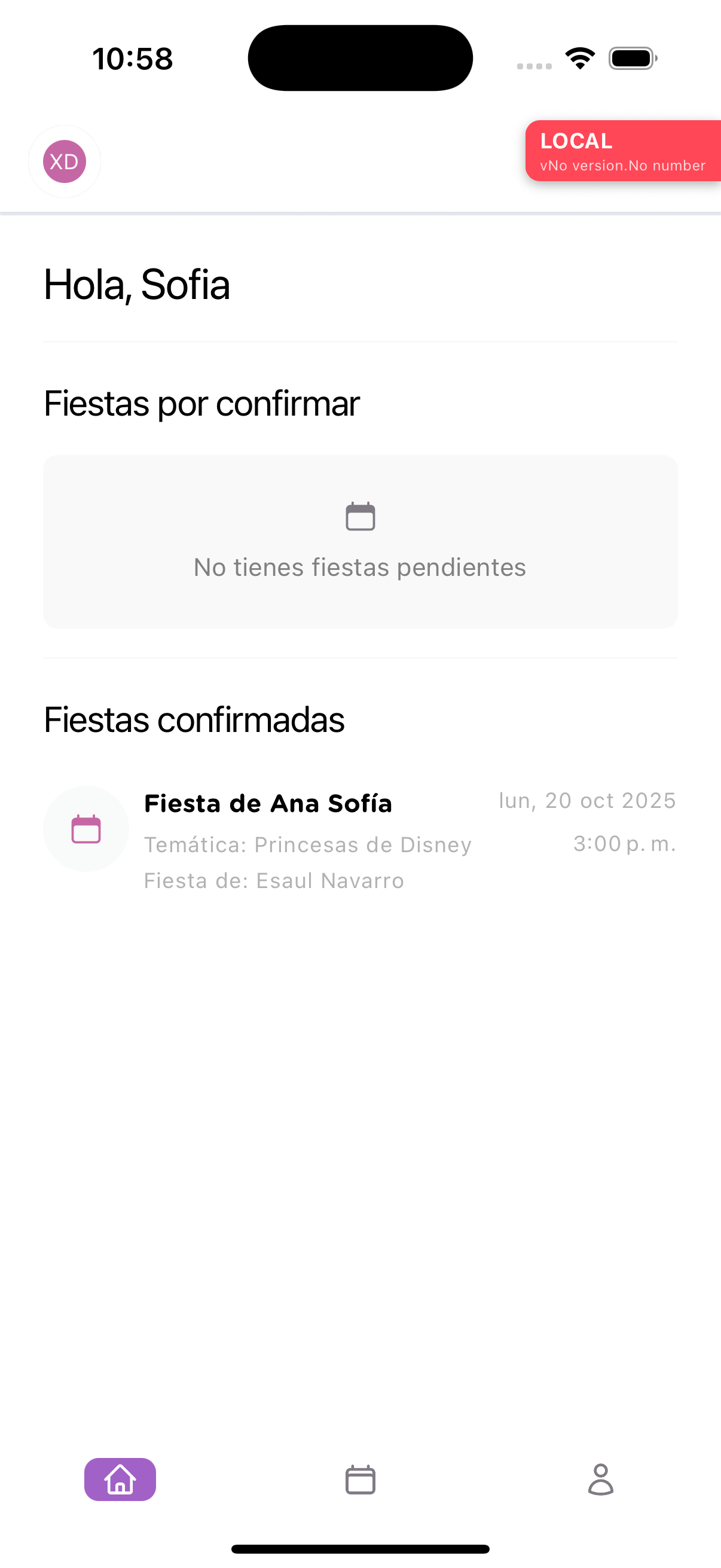Open Fiesta de Ana Sofía details
The width and height of the screenshot is (721, 1568).
[x=269, y=803]
